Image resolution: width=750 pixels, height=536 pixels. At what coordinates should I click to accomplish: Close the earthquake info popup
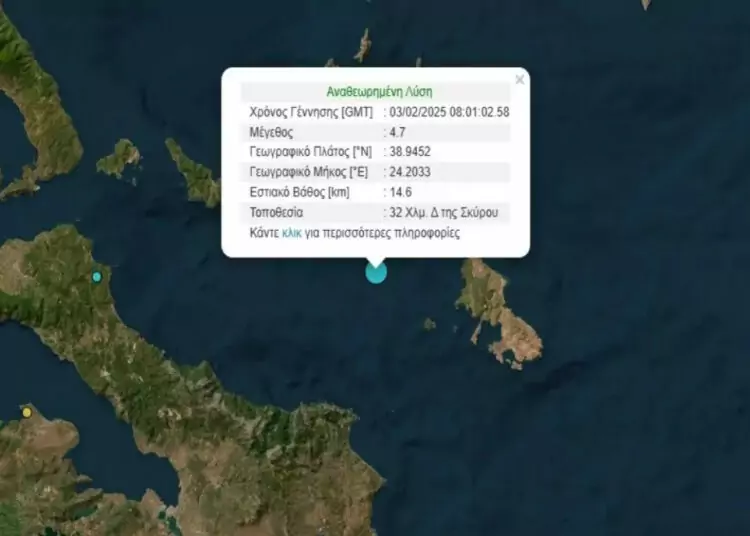[519, 79]
